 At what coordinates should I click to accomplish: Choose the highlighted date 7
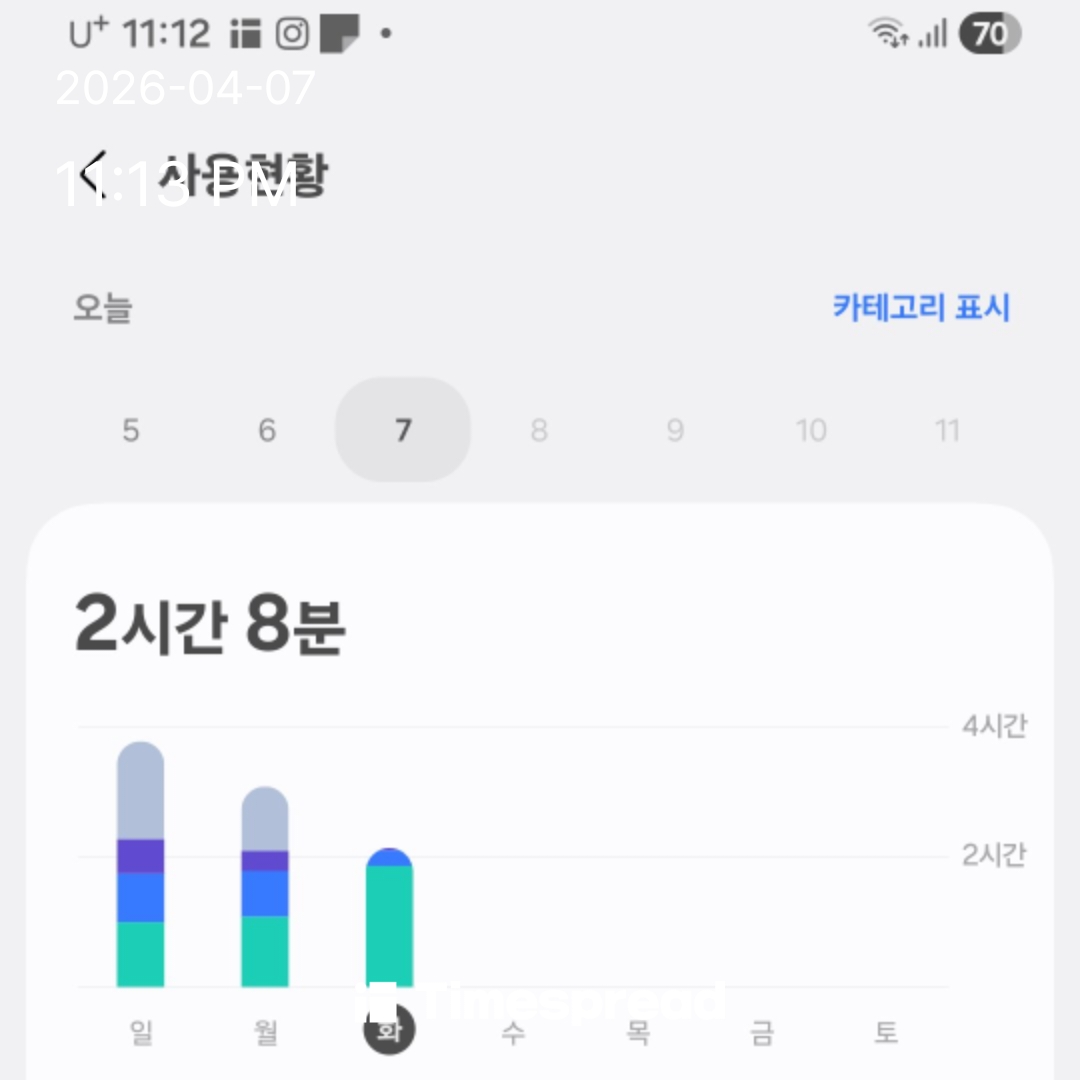point(403,431)
